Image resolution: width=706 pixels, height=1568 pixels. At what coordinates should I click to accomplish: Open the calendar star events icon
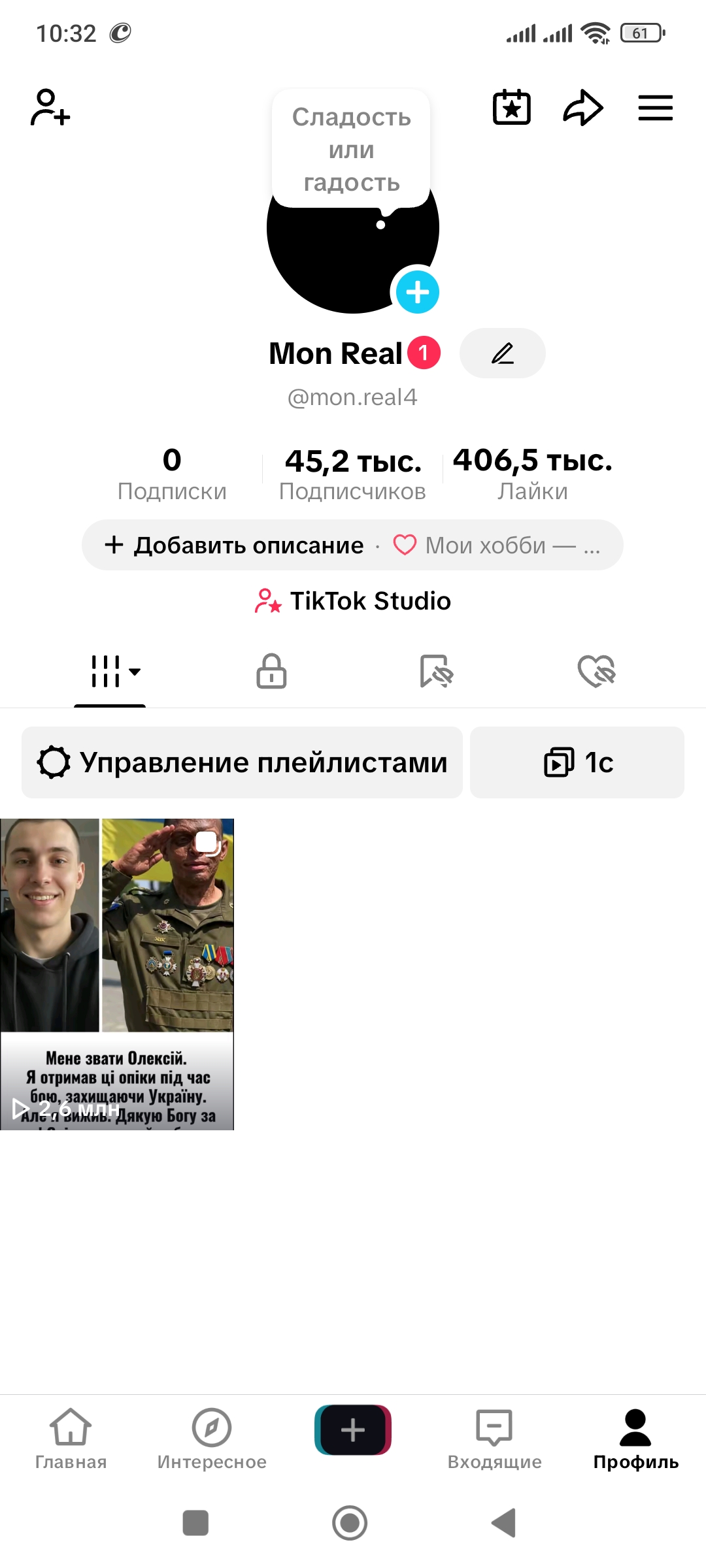(x=511, y=108)
